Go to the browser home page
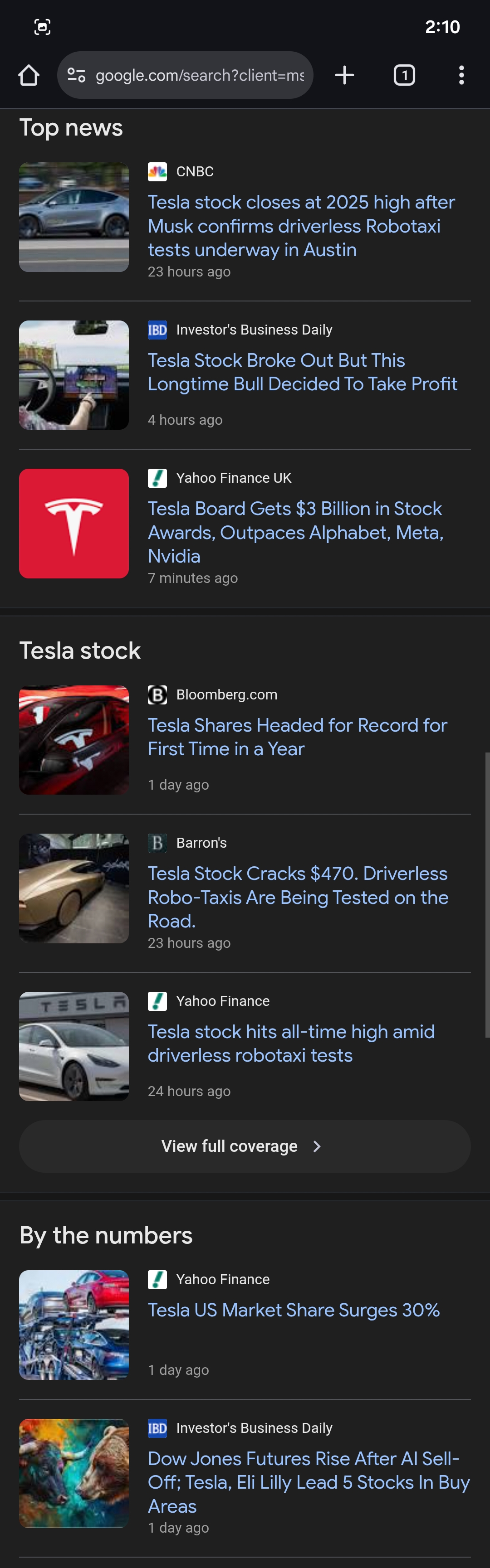The height and width of the screenshot is (1568, 490). pos(29,76)
